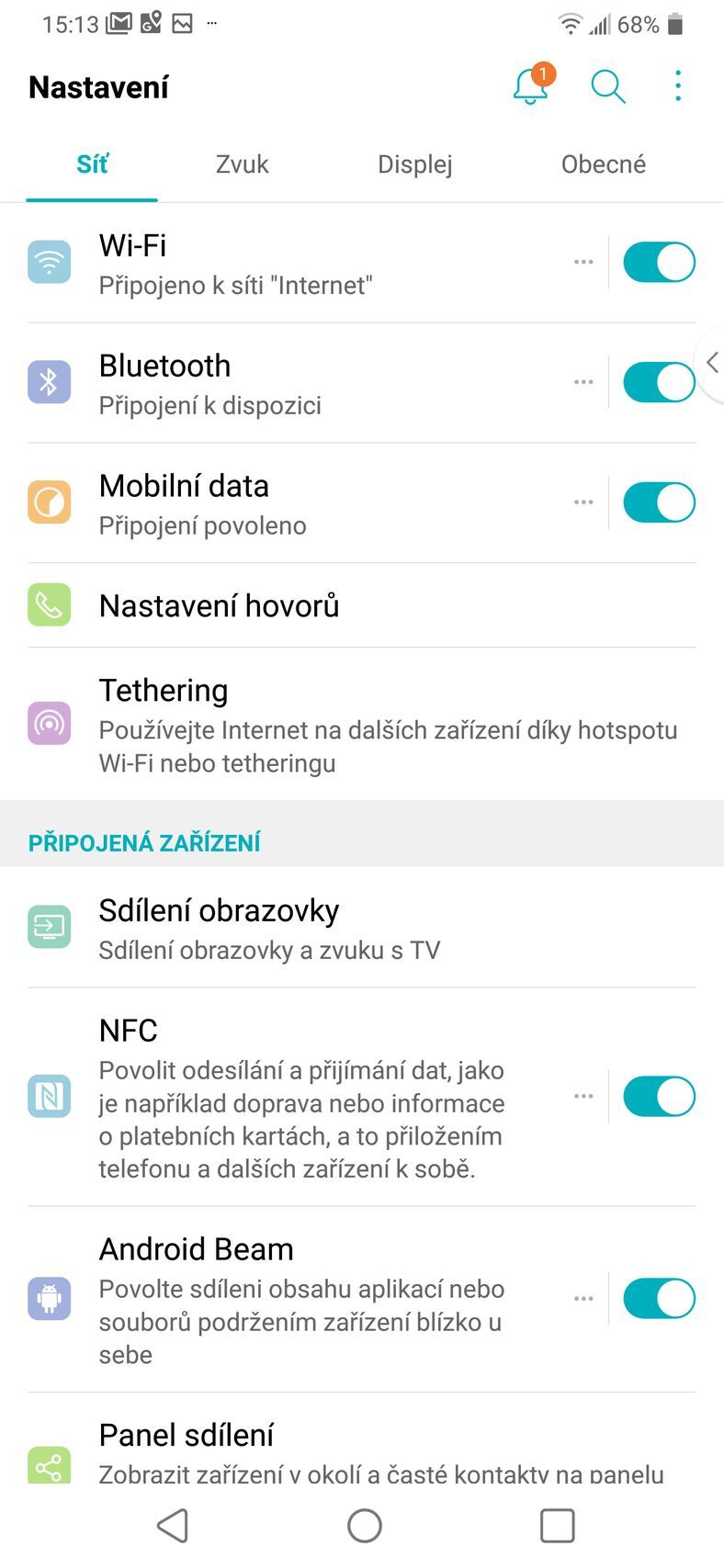This screenshot has height=1568, width=724.
Task: Open the overflow menu with three dots
Action: pyautogui.click(x=677, y=85)
